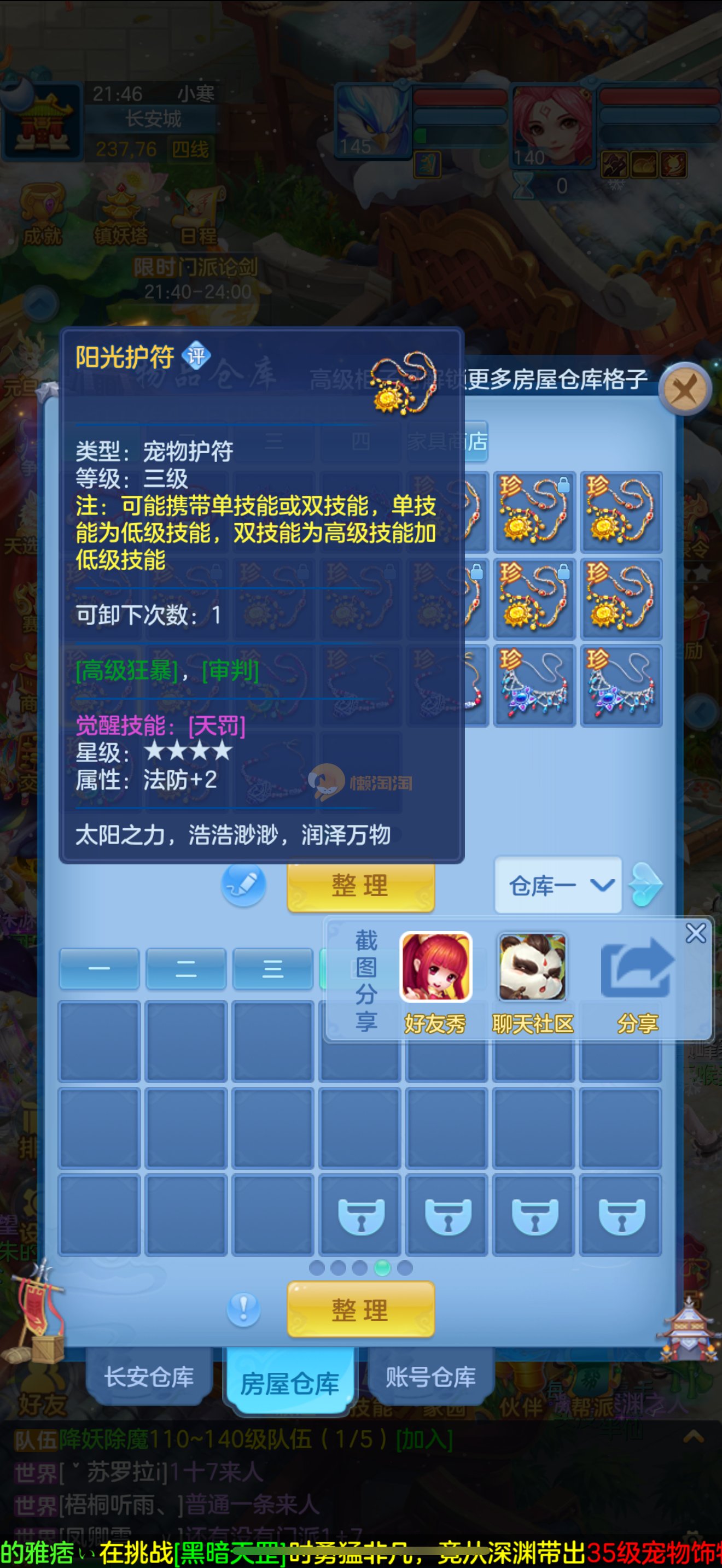
Task: Tap the 整理 button below the warehouse grid
Action: pos(360,886)
